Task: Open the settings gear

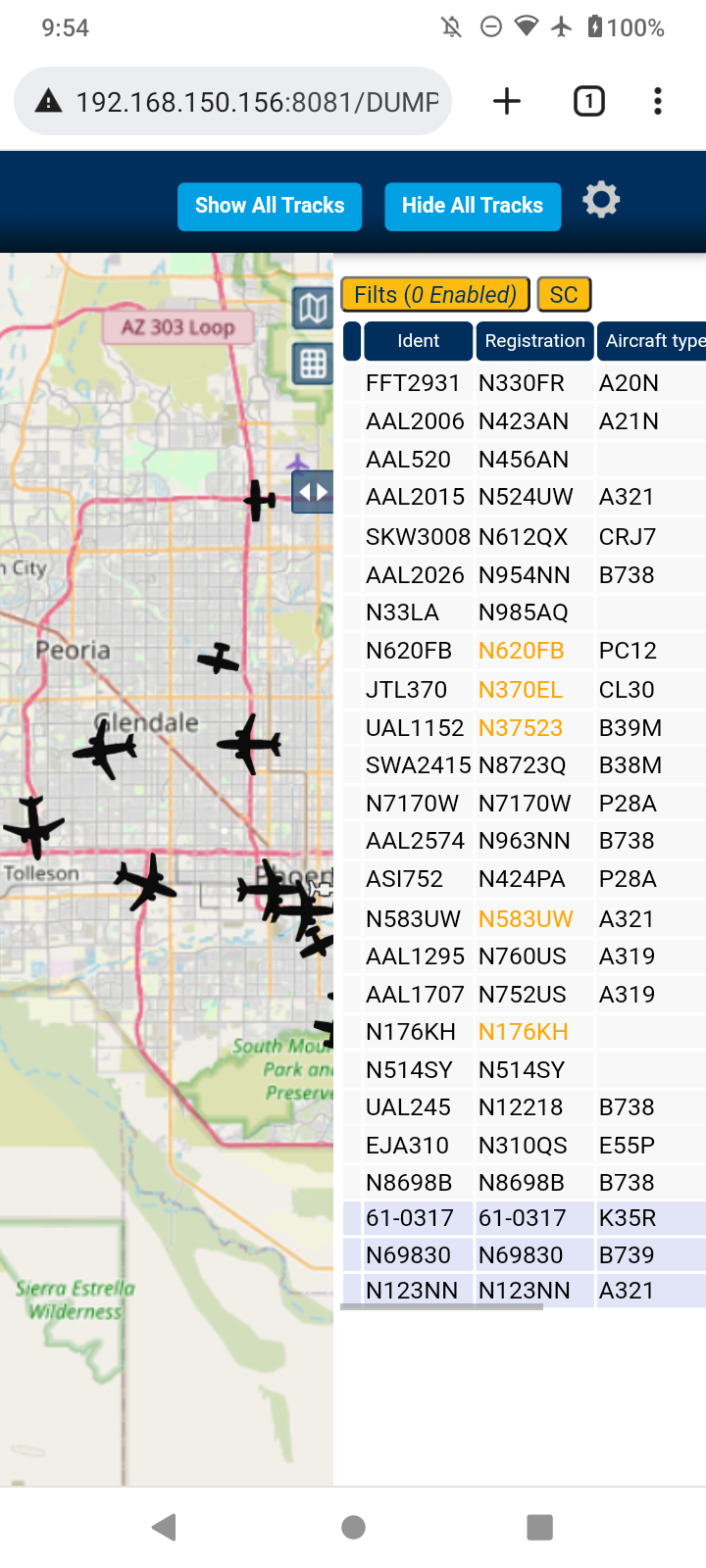Action: 601,200
